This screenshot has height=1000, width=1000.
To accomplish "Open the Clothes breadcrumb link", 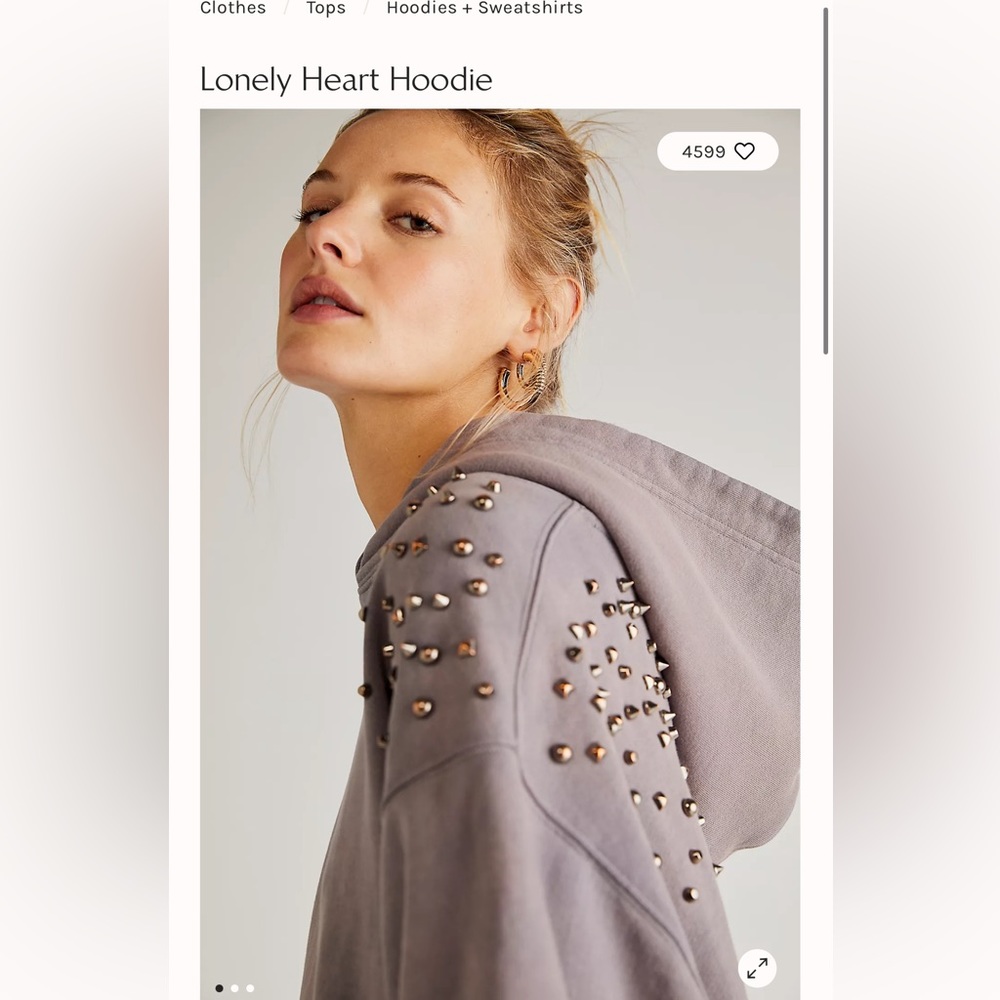I will [233, 9].
